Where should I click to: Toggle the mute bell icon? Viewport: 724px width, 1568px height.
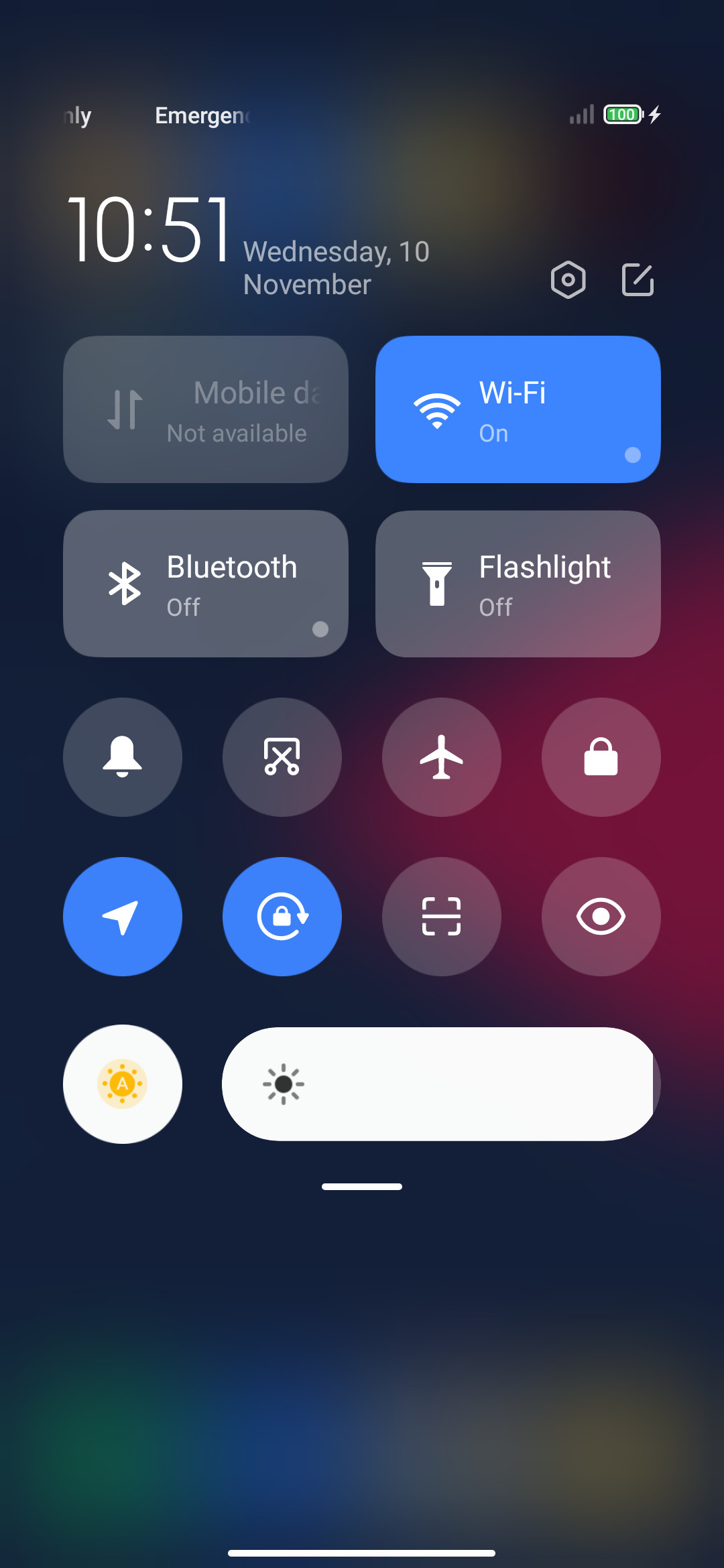(123, 757)
